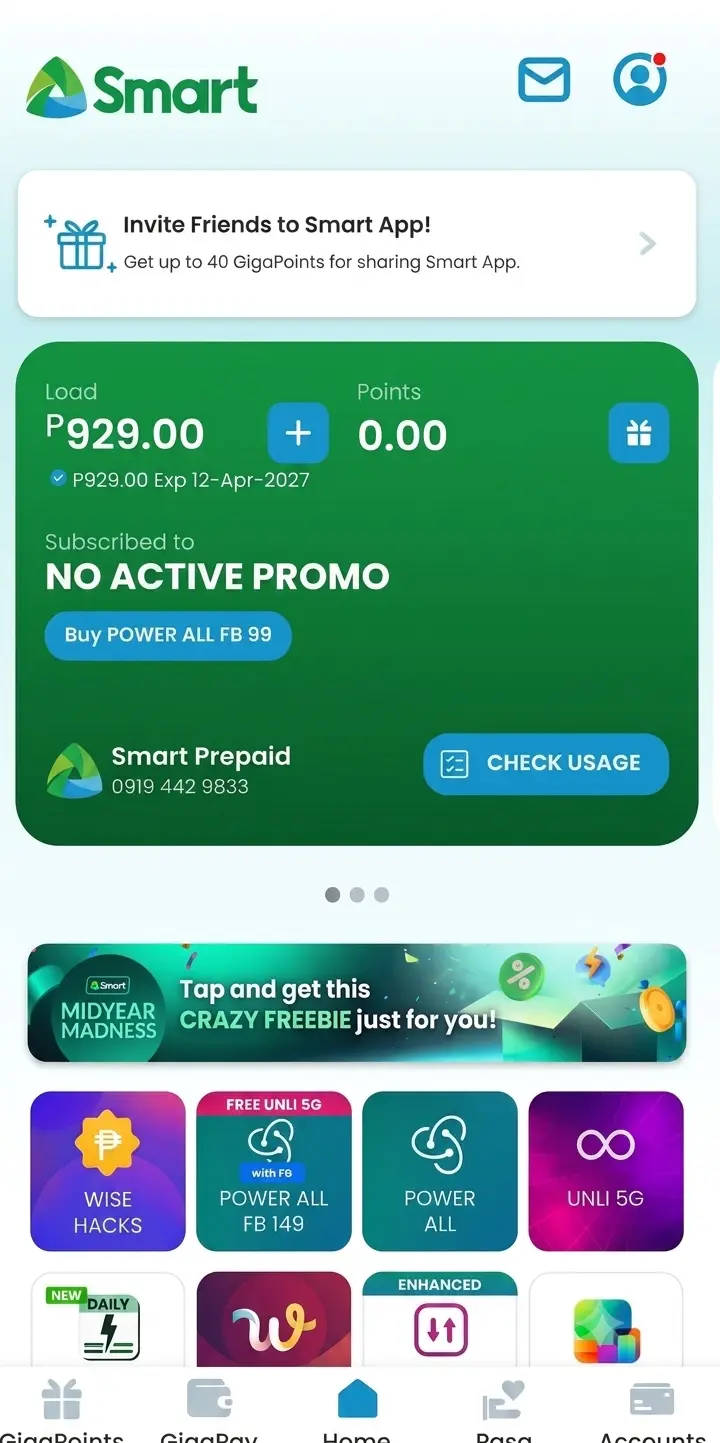Viewport: 720px width, 1443px height.
Task: Open the UNLI 5G tile
Action: 606,1171
